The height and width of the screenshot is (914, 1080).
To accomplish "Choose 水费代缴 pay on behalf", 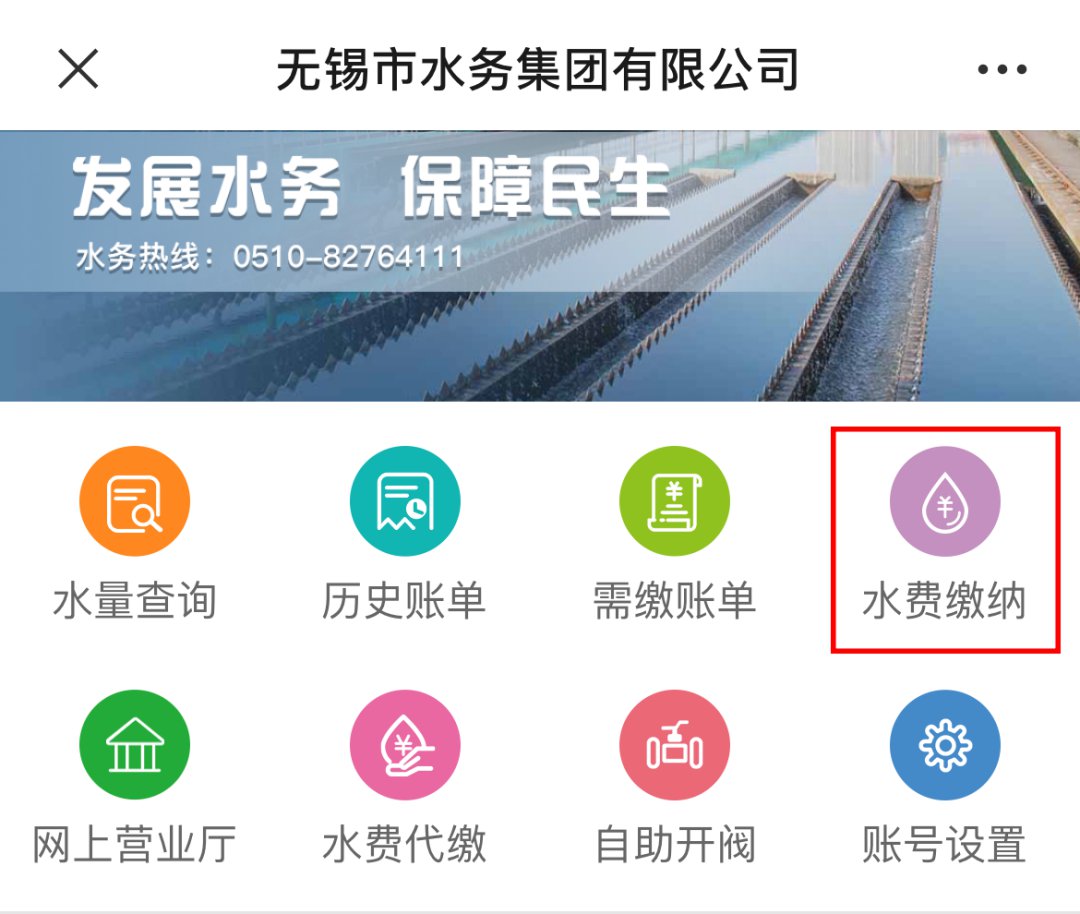I will (x=405, y=746).
